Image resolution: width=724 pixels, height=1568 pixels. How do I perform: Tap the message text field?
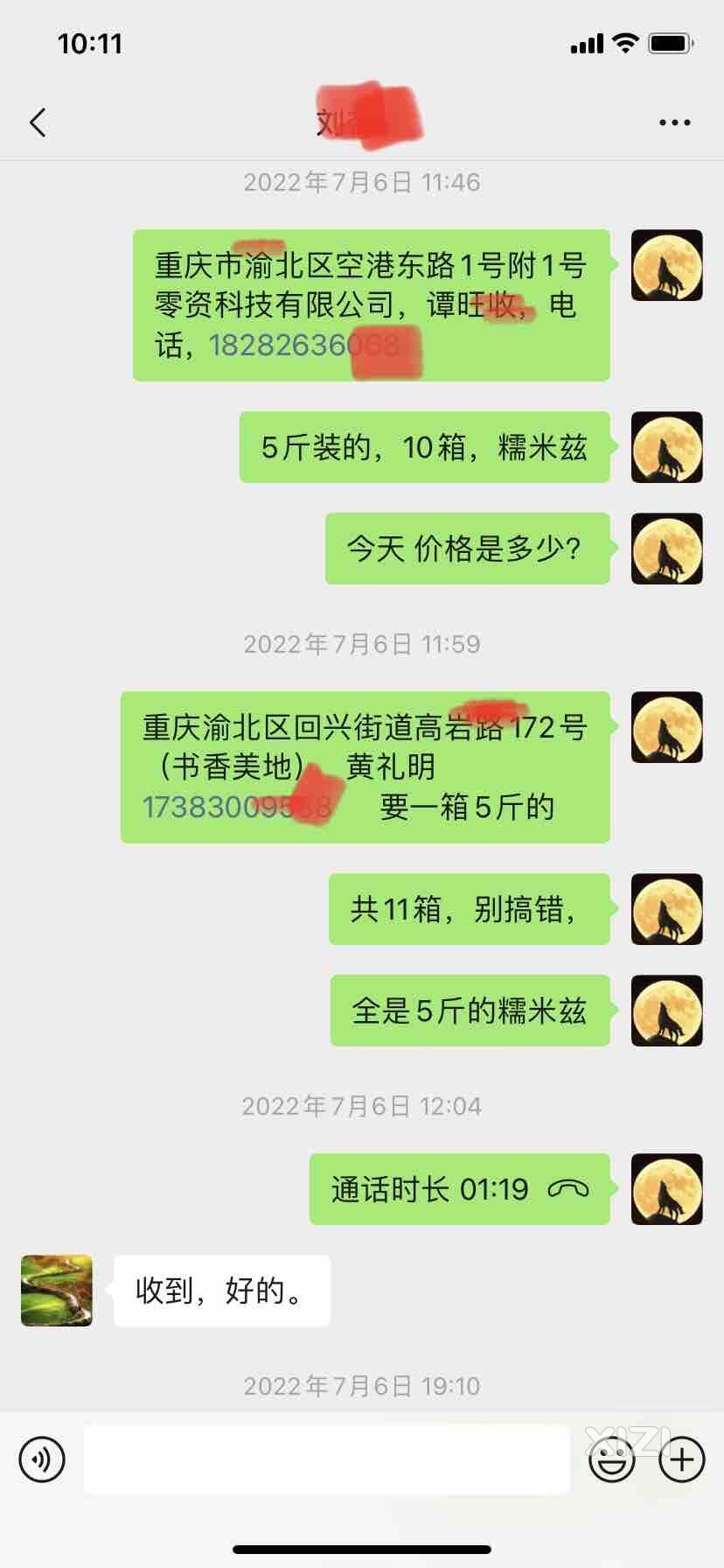pyautogui.click(x=326, y=1459)
